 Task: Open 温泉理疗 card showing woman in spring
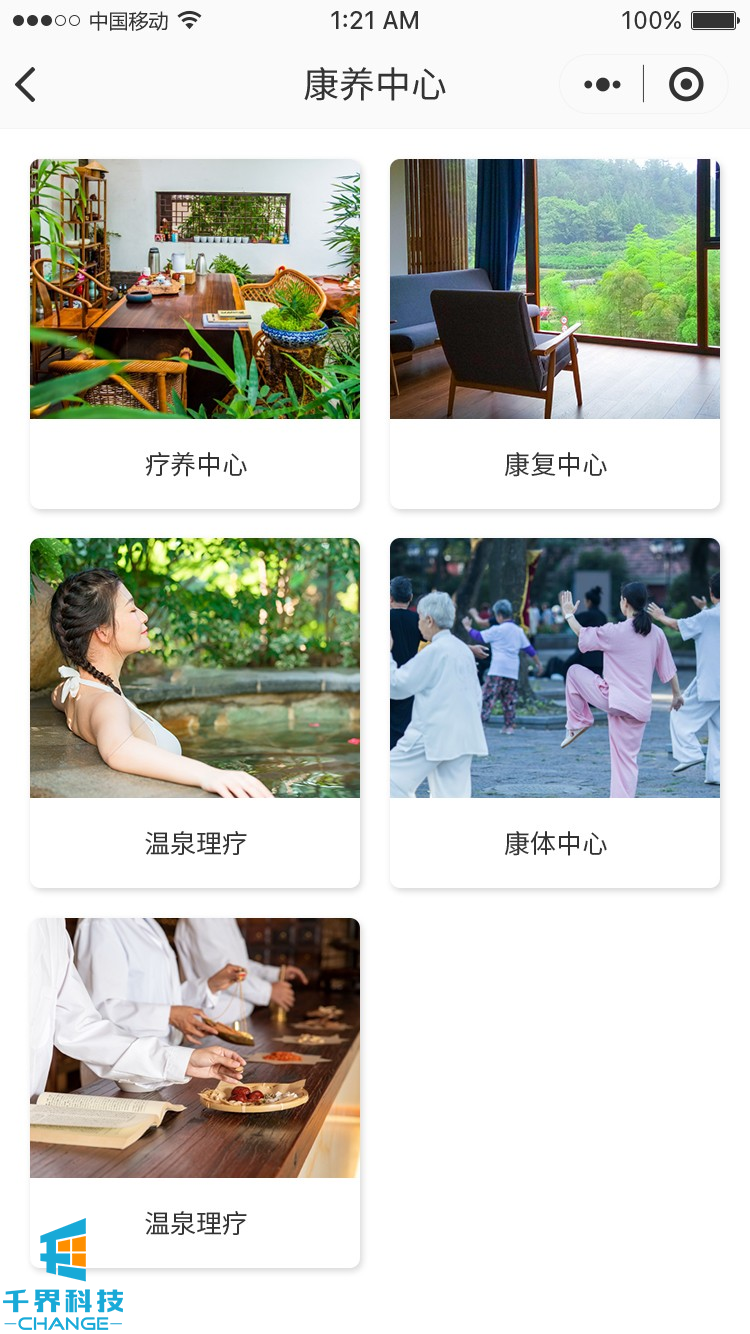pos(195,712)
